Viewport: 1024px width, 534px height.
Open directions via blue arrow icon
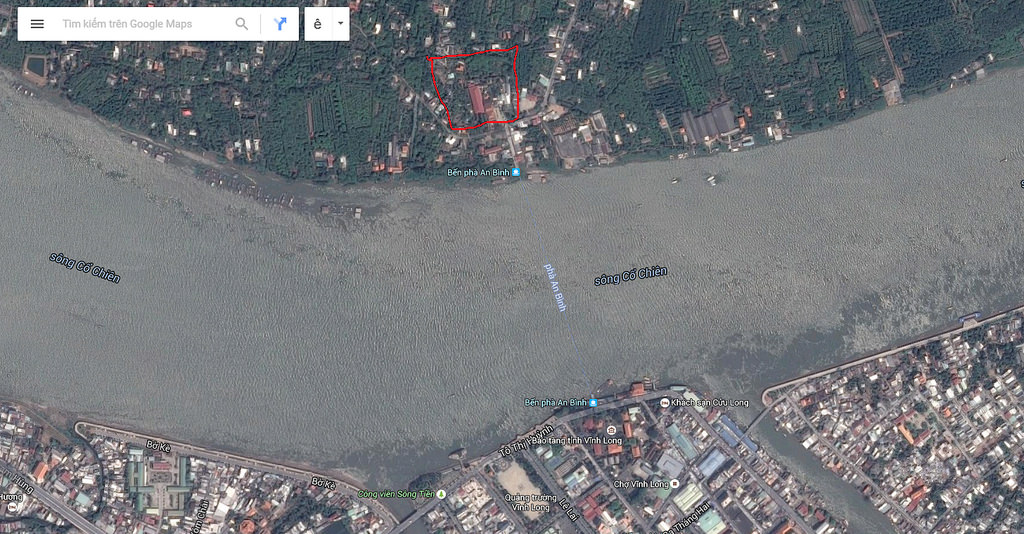click(280, 24)
